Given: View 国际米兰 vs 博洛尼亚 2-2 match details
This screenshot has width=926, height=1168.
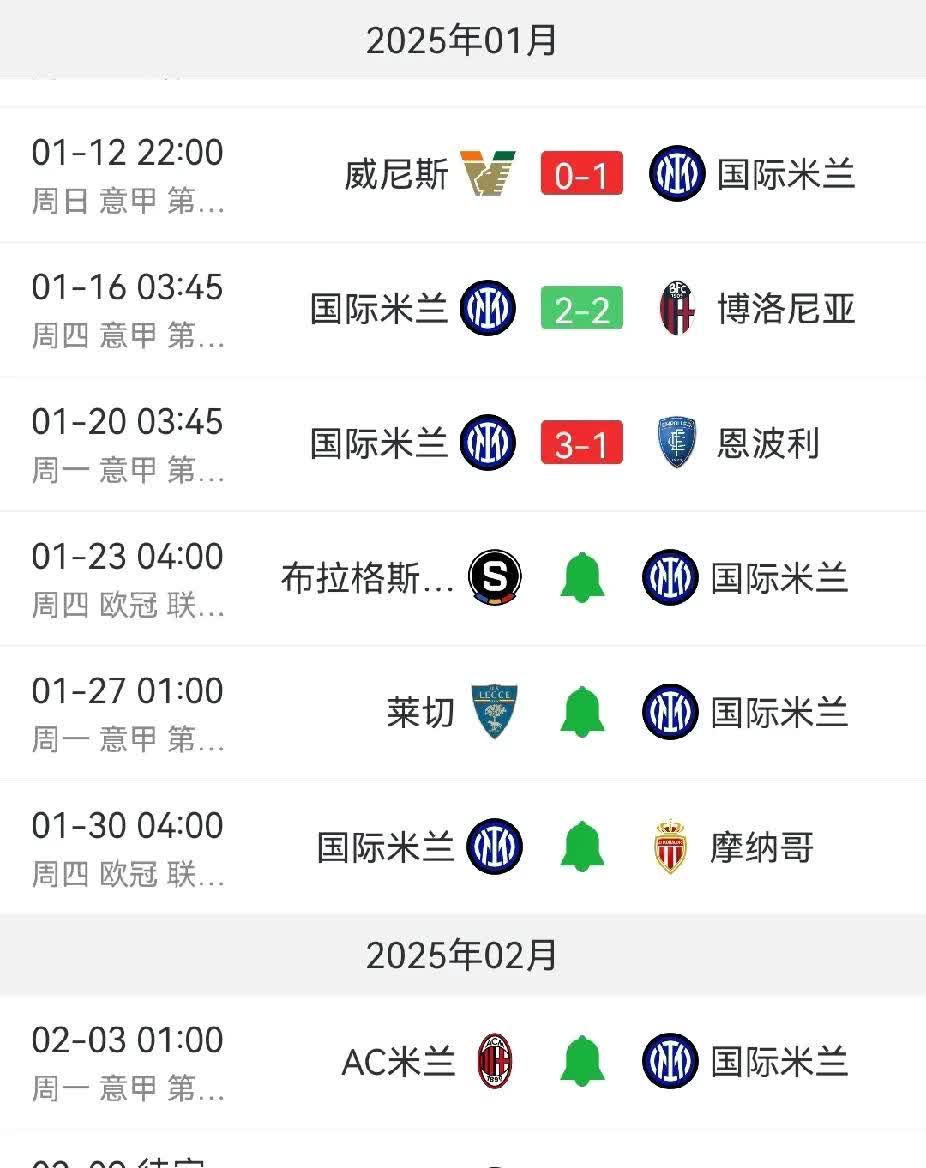Looking at the screenshot, I should point(581,309).
